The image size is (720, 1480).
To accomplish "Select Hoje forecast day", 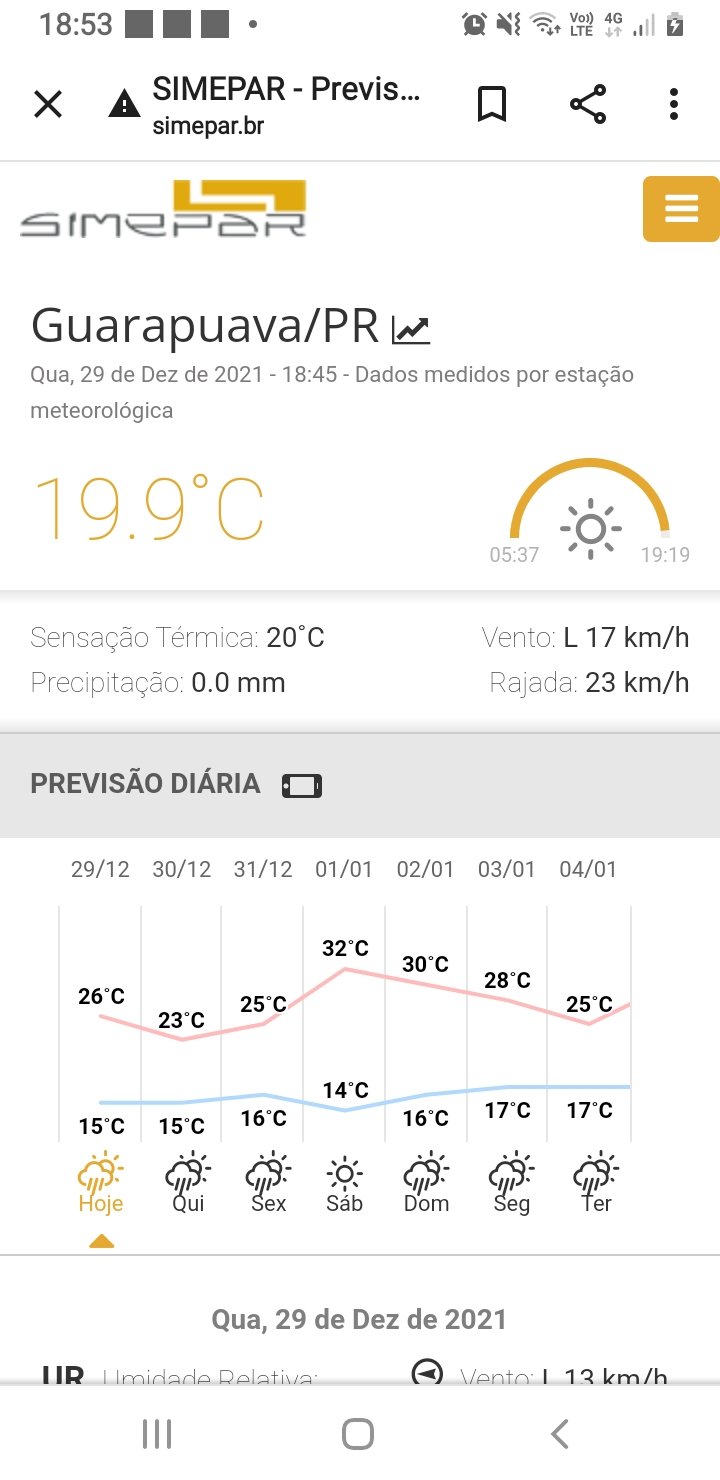I will click(x=101, y=1183).
